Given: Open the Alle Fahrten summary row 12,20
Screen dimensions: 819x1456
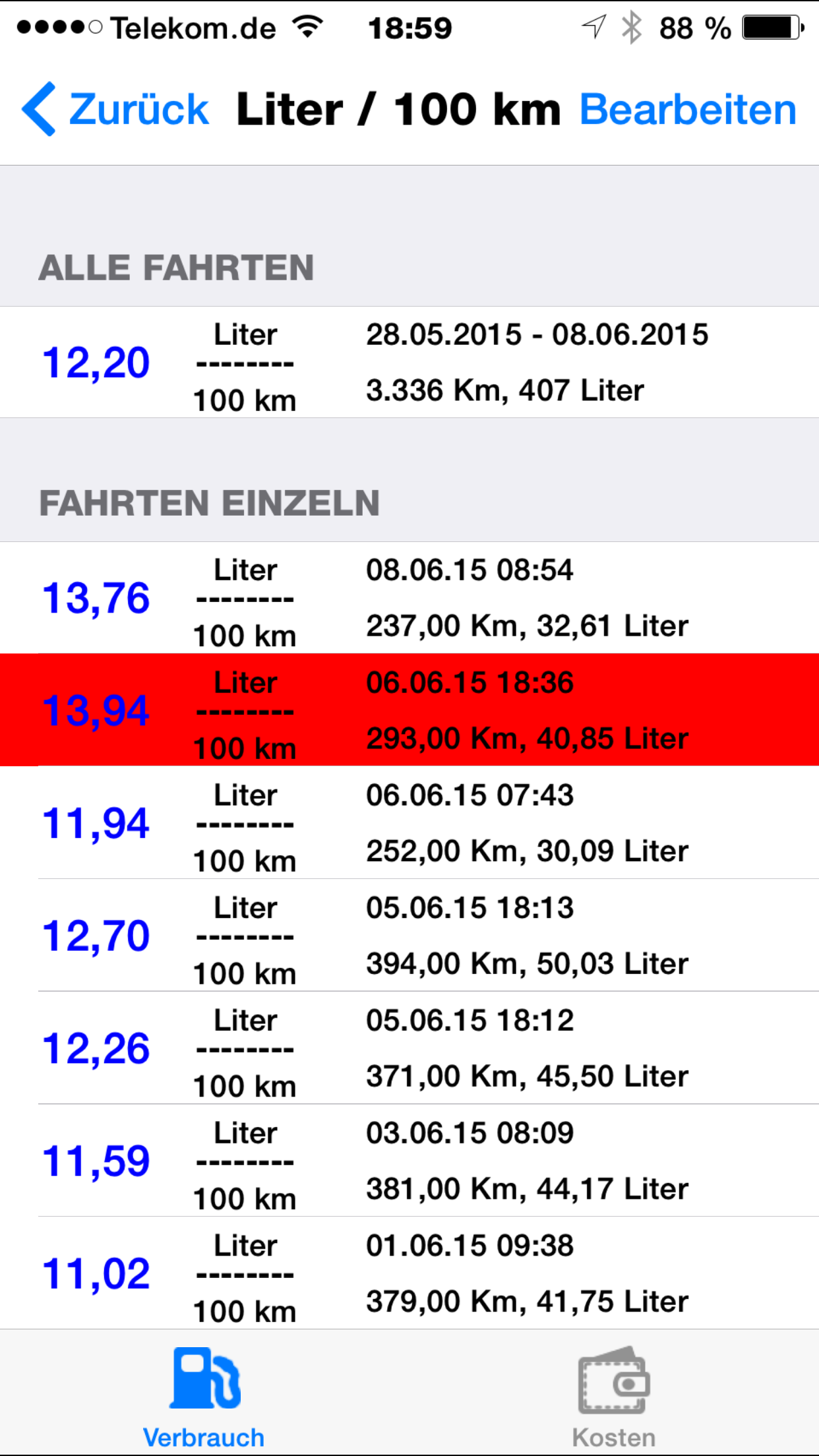Looking at the screenshot, I should point(409,362).
